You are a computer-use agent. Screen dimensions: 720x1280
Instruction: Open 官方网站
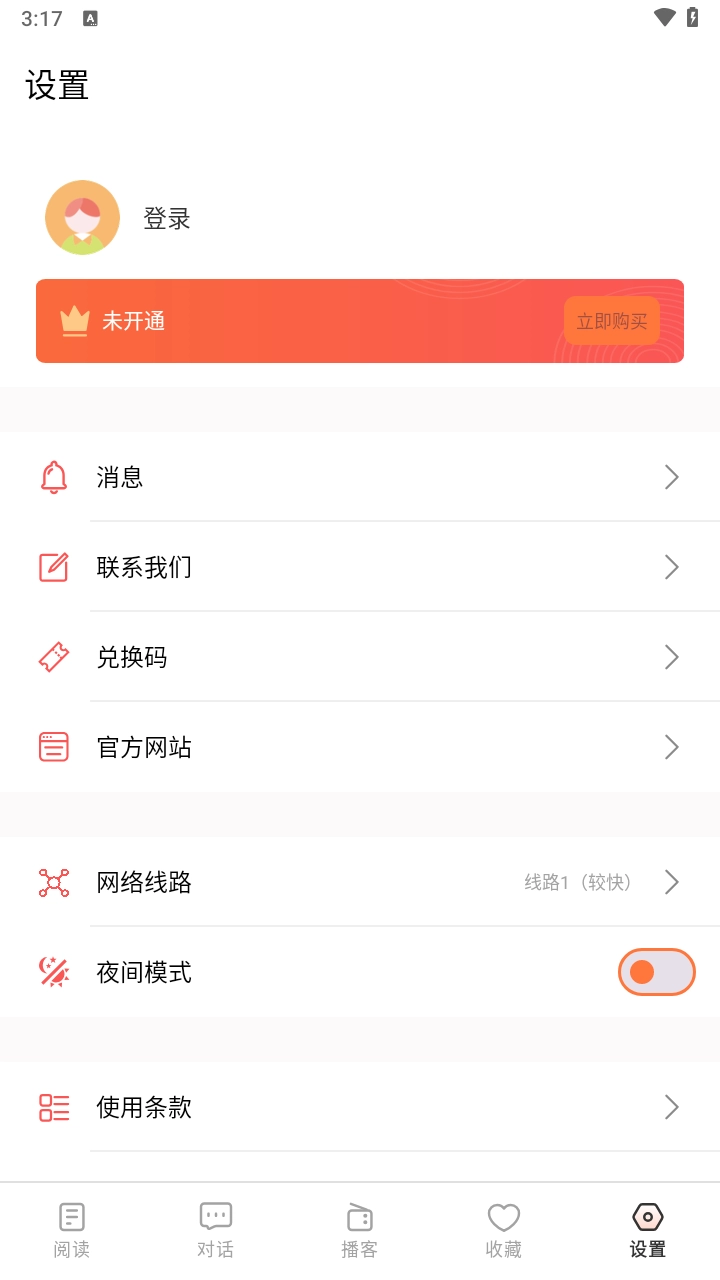360,747
